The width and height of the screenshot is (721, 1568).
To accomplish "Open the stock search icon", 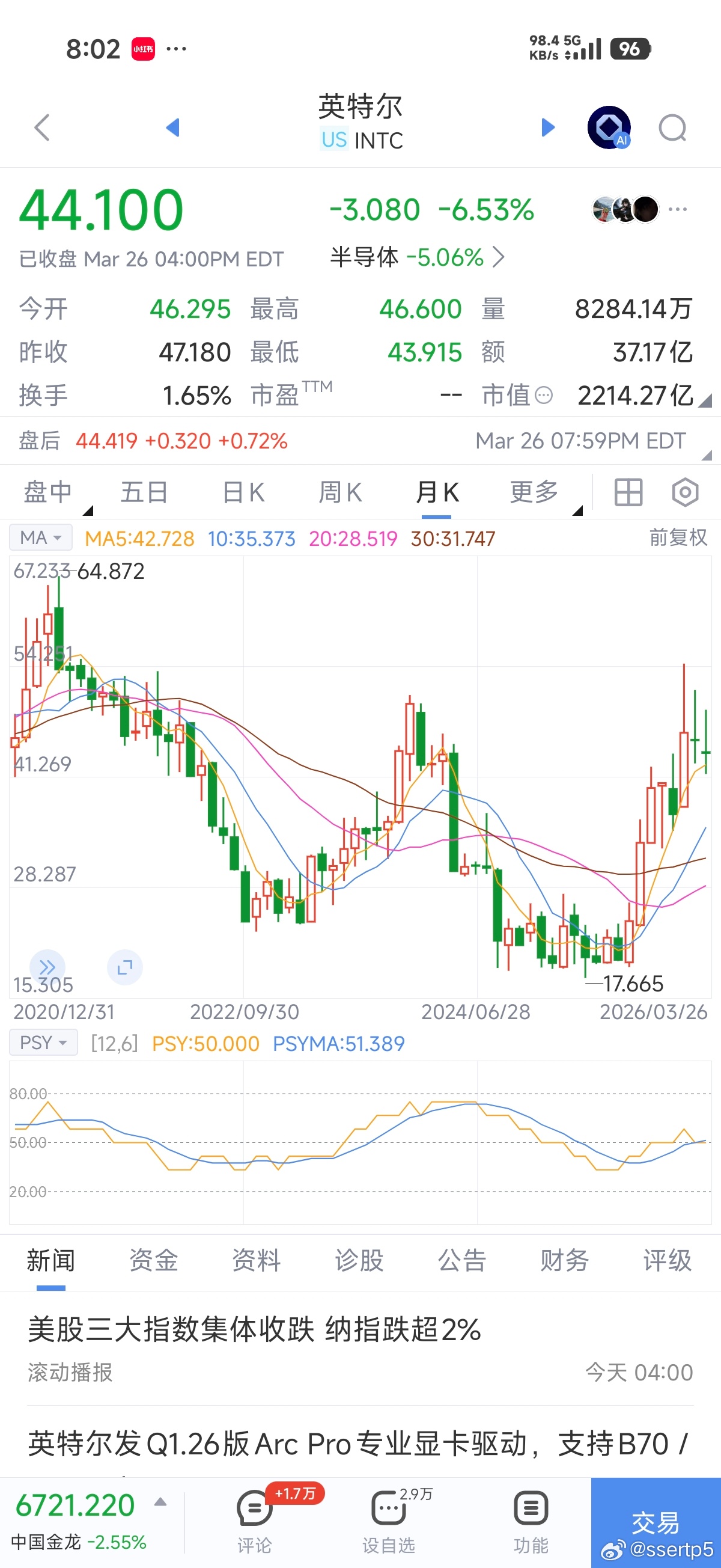I will [x=672, y=128].
